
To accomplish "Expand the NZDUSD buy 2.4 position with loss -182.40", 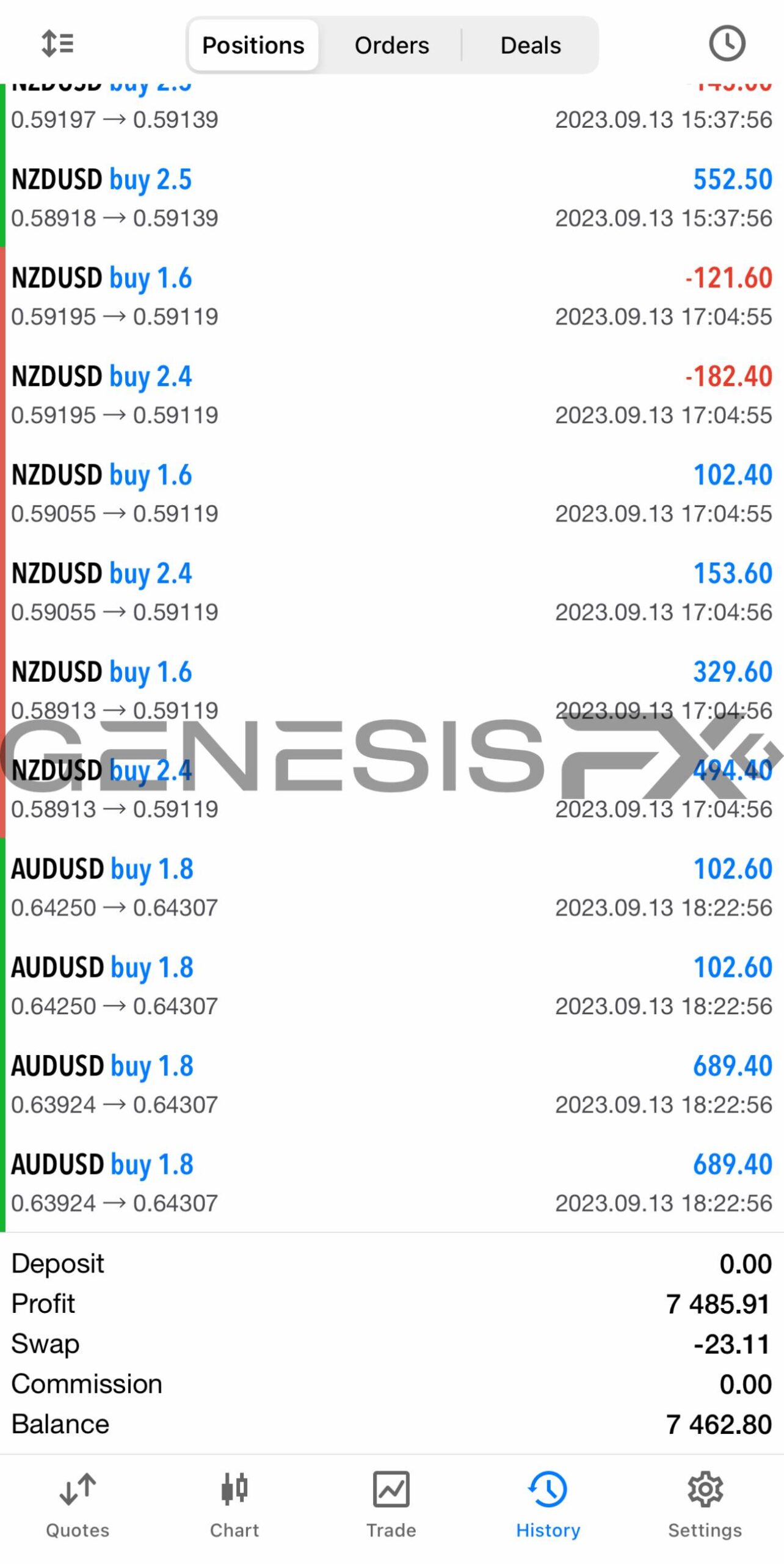I will (x=392, y=395).
